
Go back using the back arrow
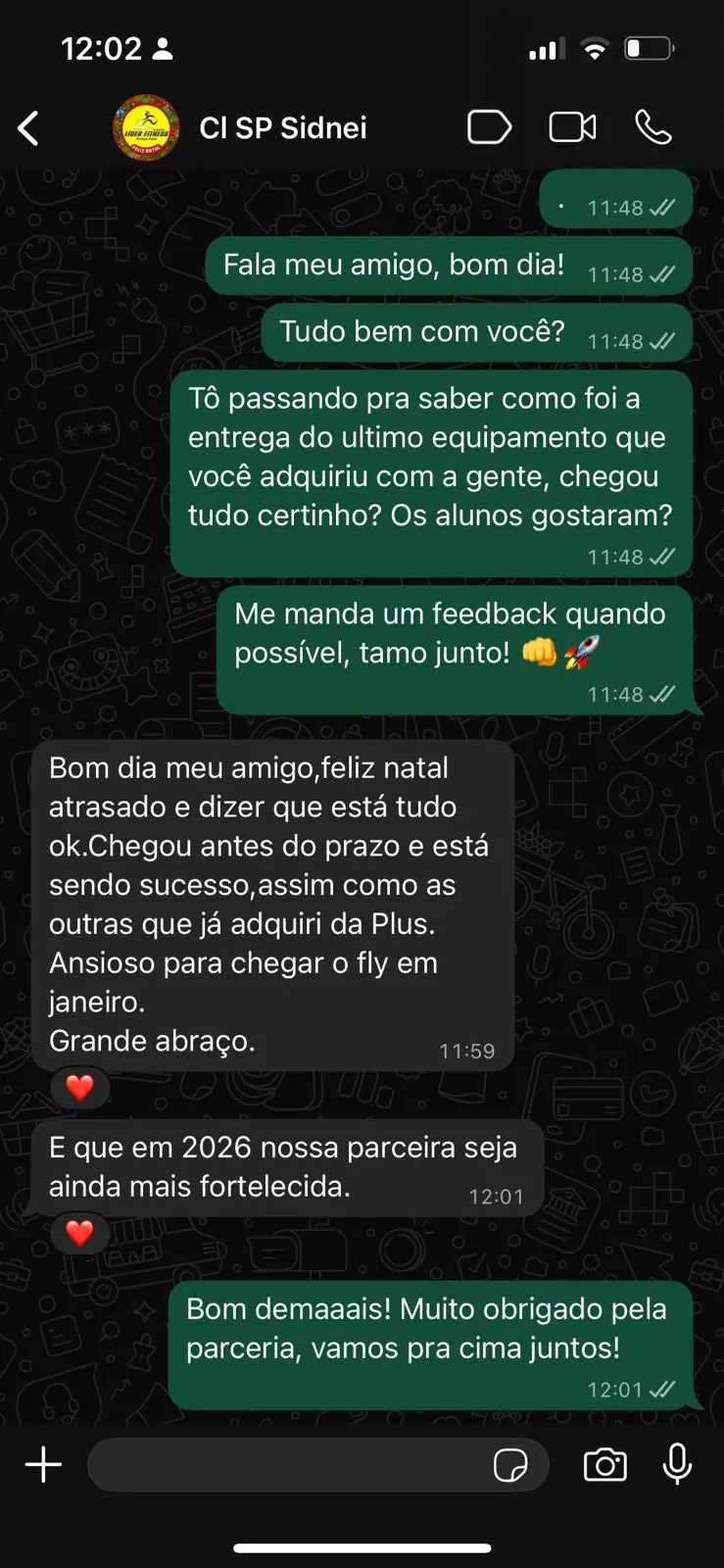click(x=28, y=127)
